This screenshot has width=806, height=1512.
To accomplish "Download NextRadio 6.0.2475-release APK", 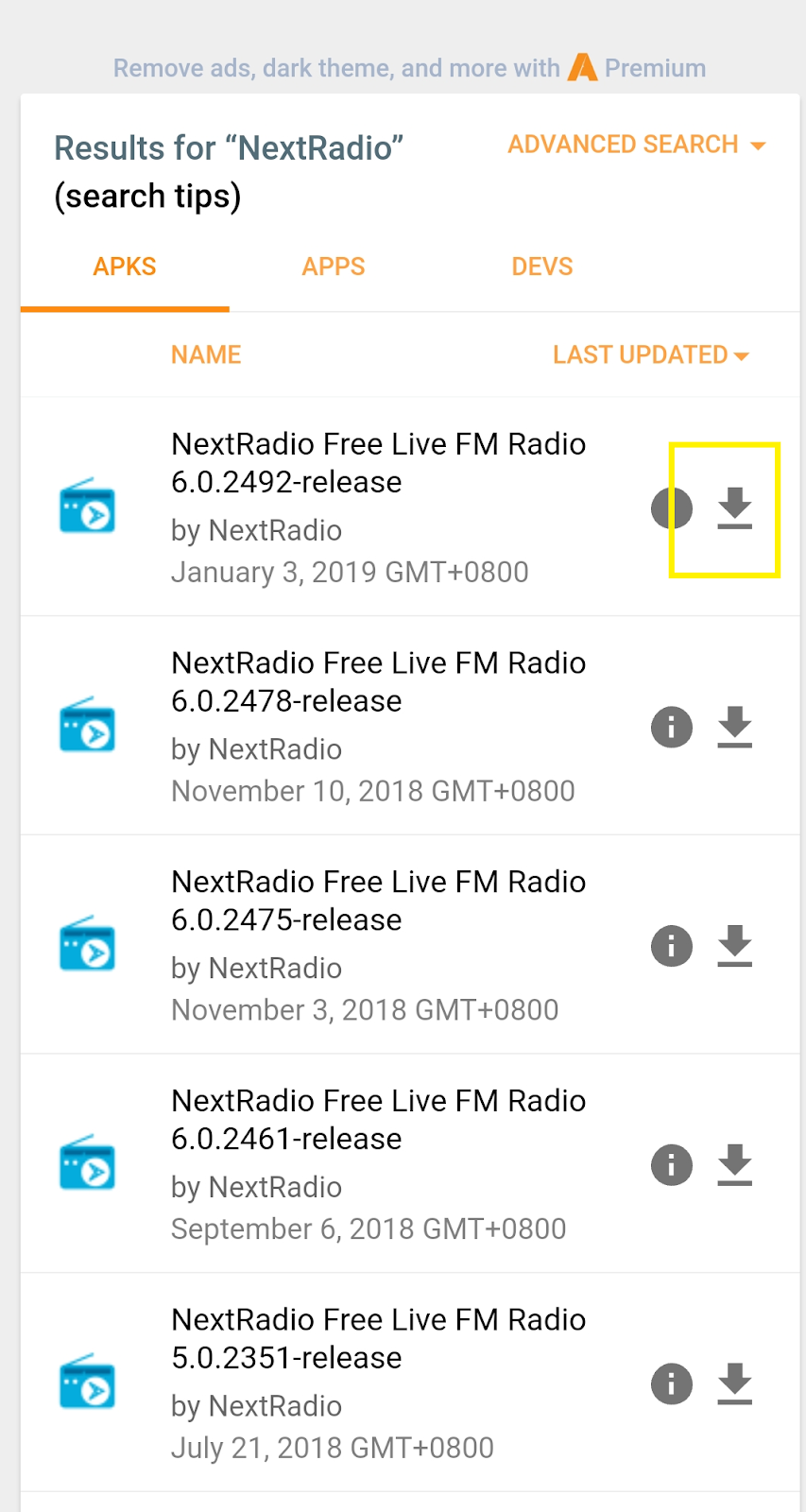I will (x=734, y=946).
